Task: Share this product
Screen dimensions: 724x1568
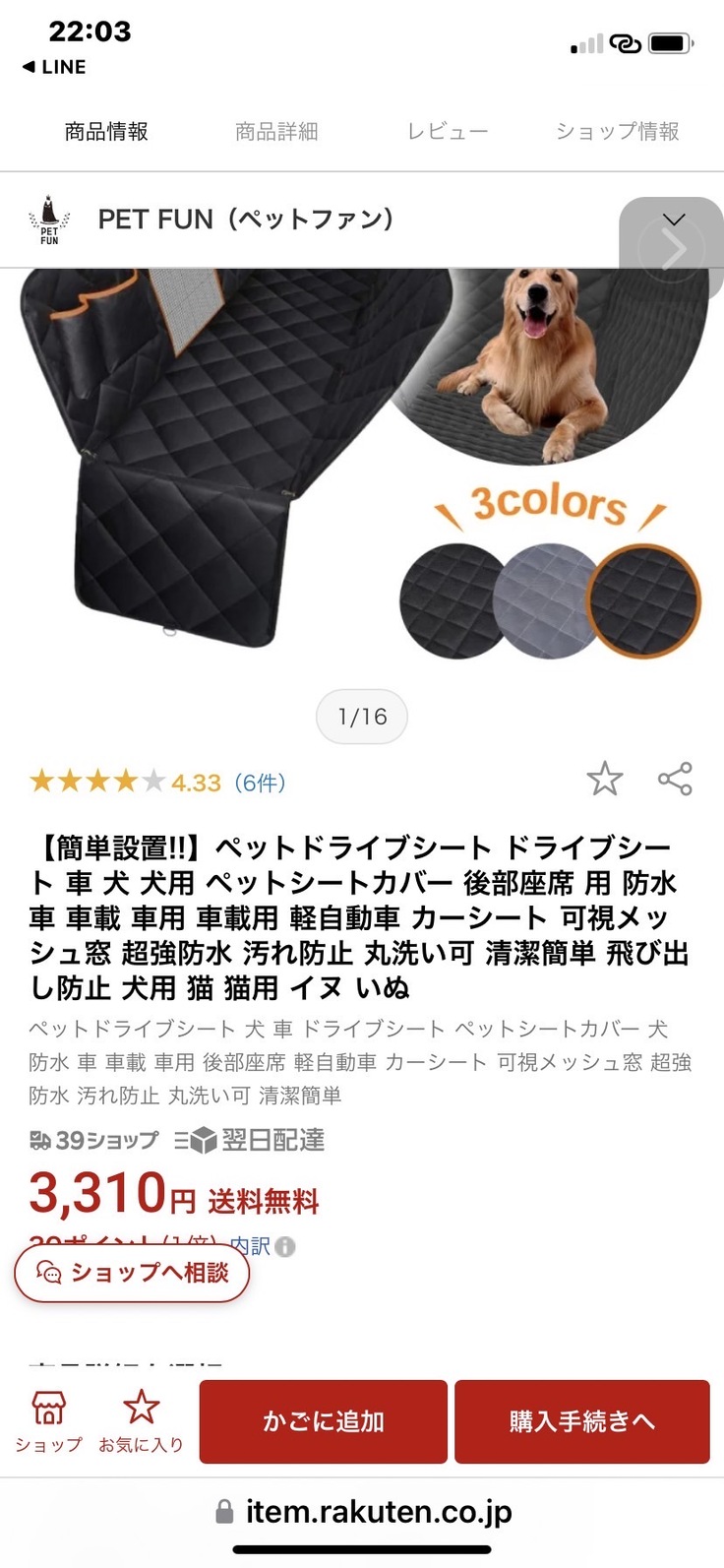Action: point(675,779)
